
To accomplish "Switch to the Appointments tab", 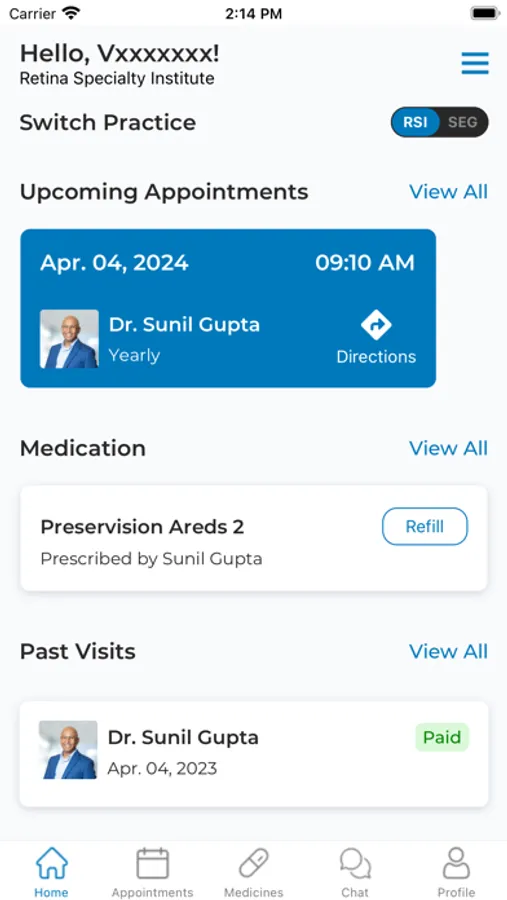I will 152,872.
